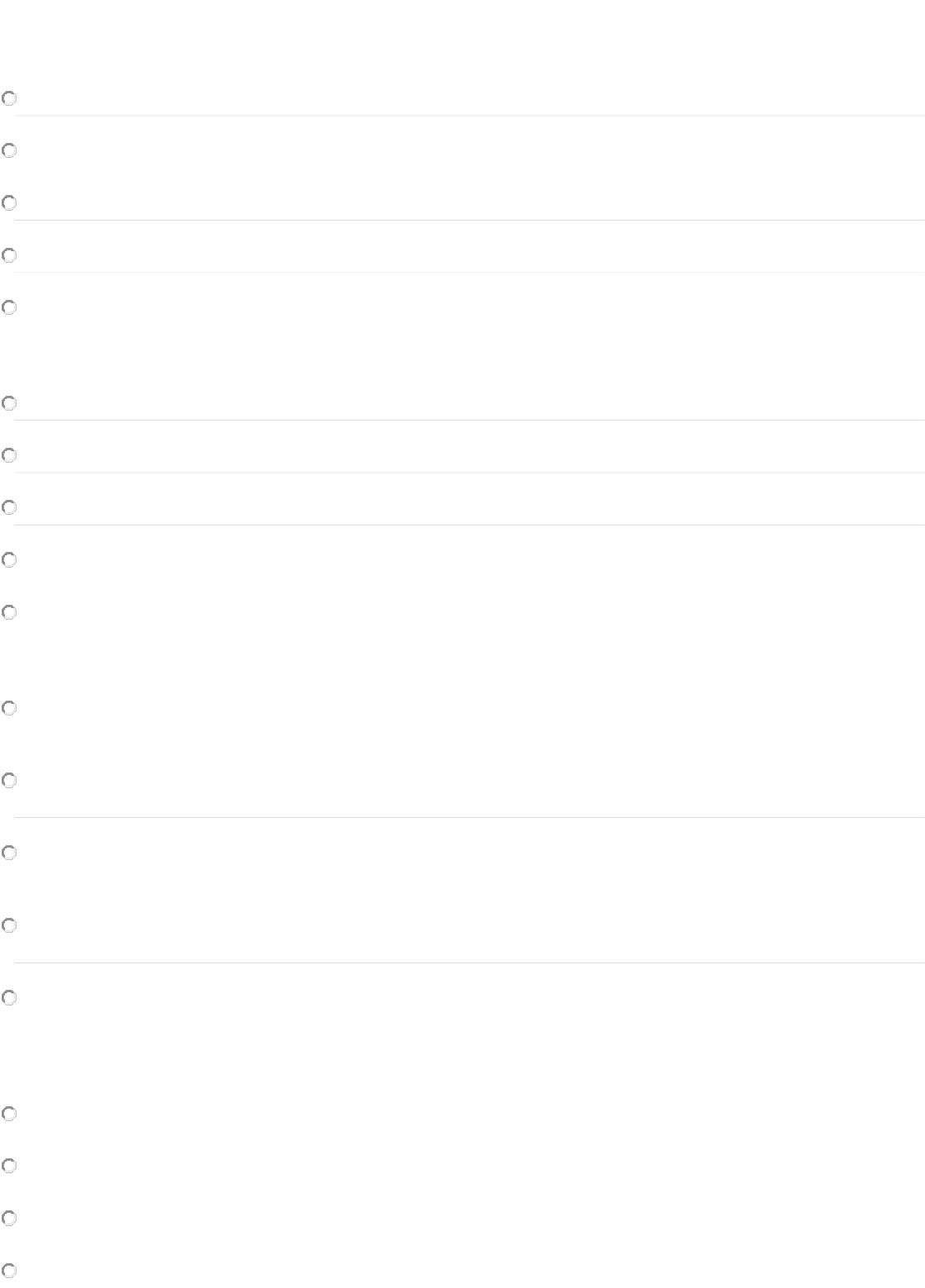Select first radio option in third group
Viewport: 925px width, 1288px height.
(x=9, y=708)
